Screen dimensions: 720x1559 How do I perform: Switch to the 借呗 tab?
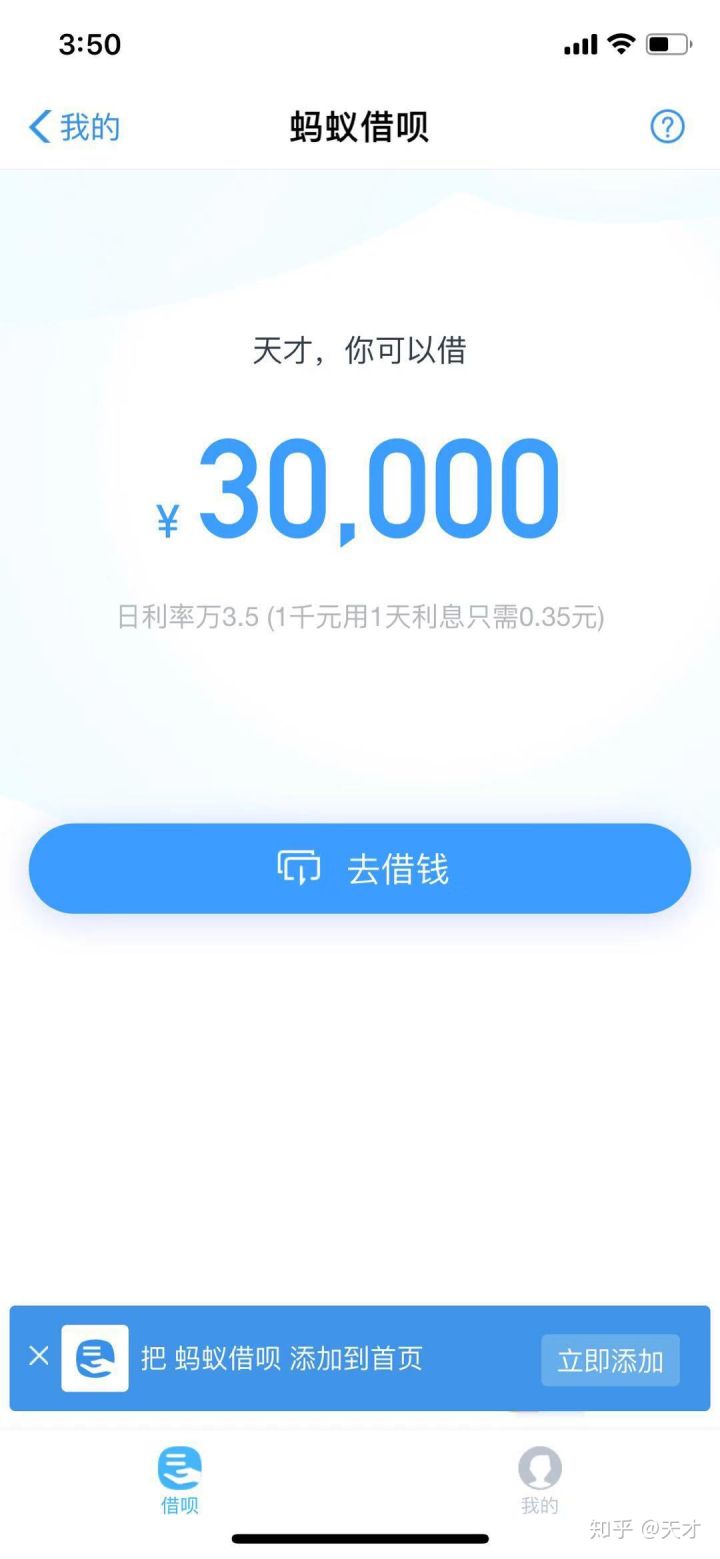pyautogui.click(x=180, y=1485)
